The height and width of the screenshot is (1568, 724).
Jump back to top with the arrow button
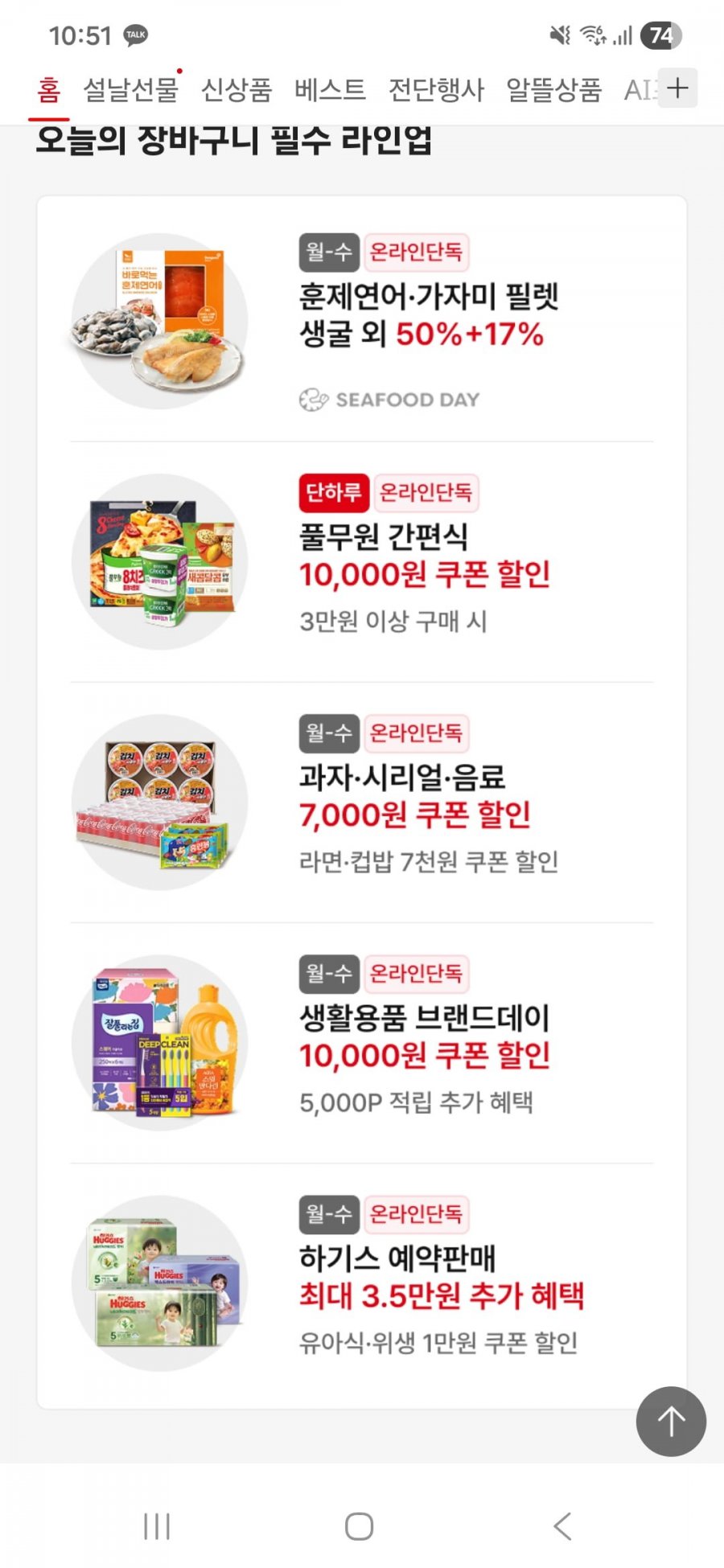(x=671, y=1421)
